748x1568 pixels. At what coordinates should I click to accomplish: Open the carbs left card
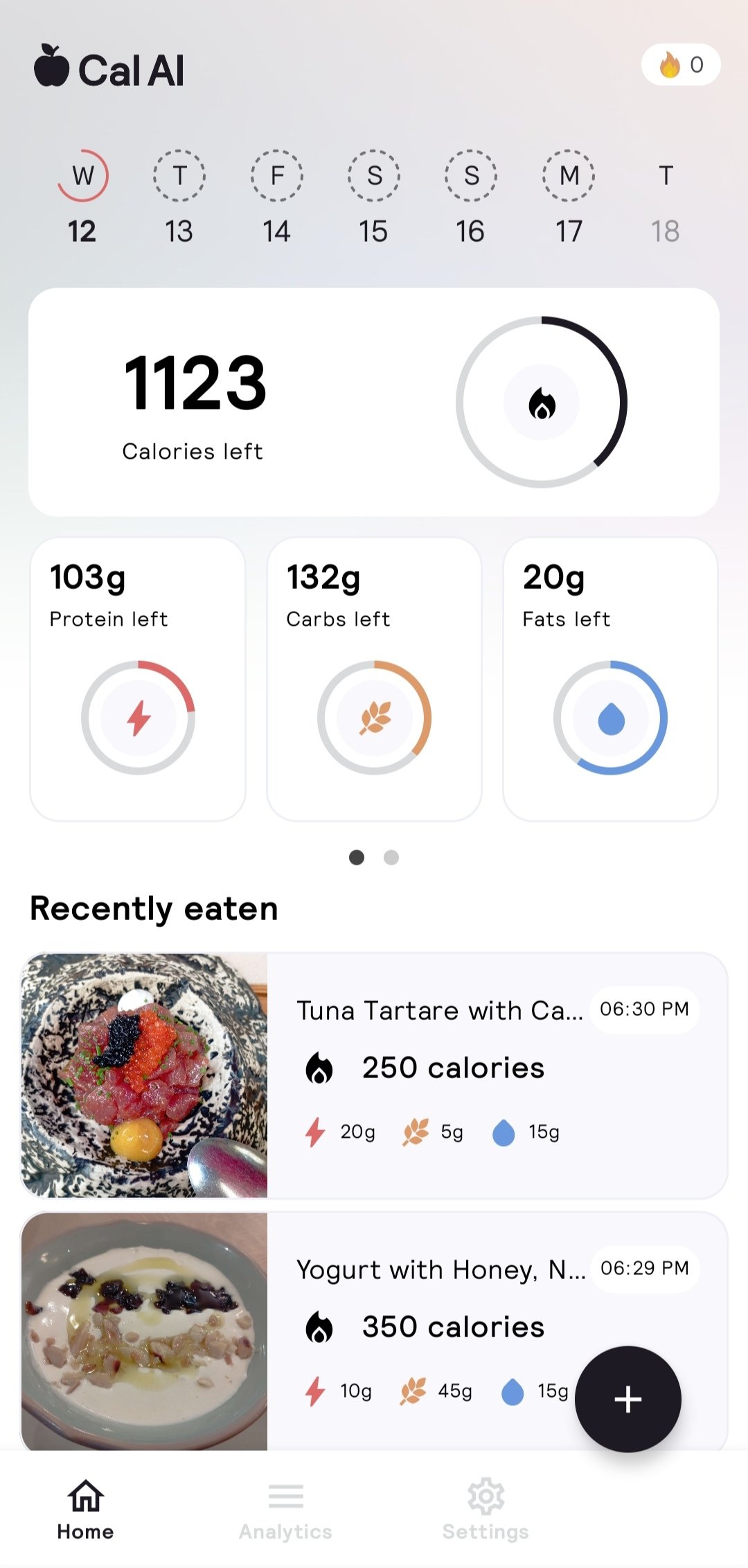(374, 679)
